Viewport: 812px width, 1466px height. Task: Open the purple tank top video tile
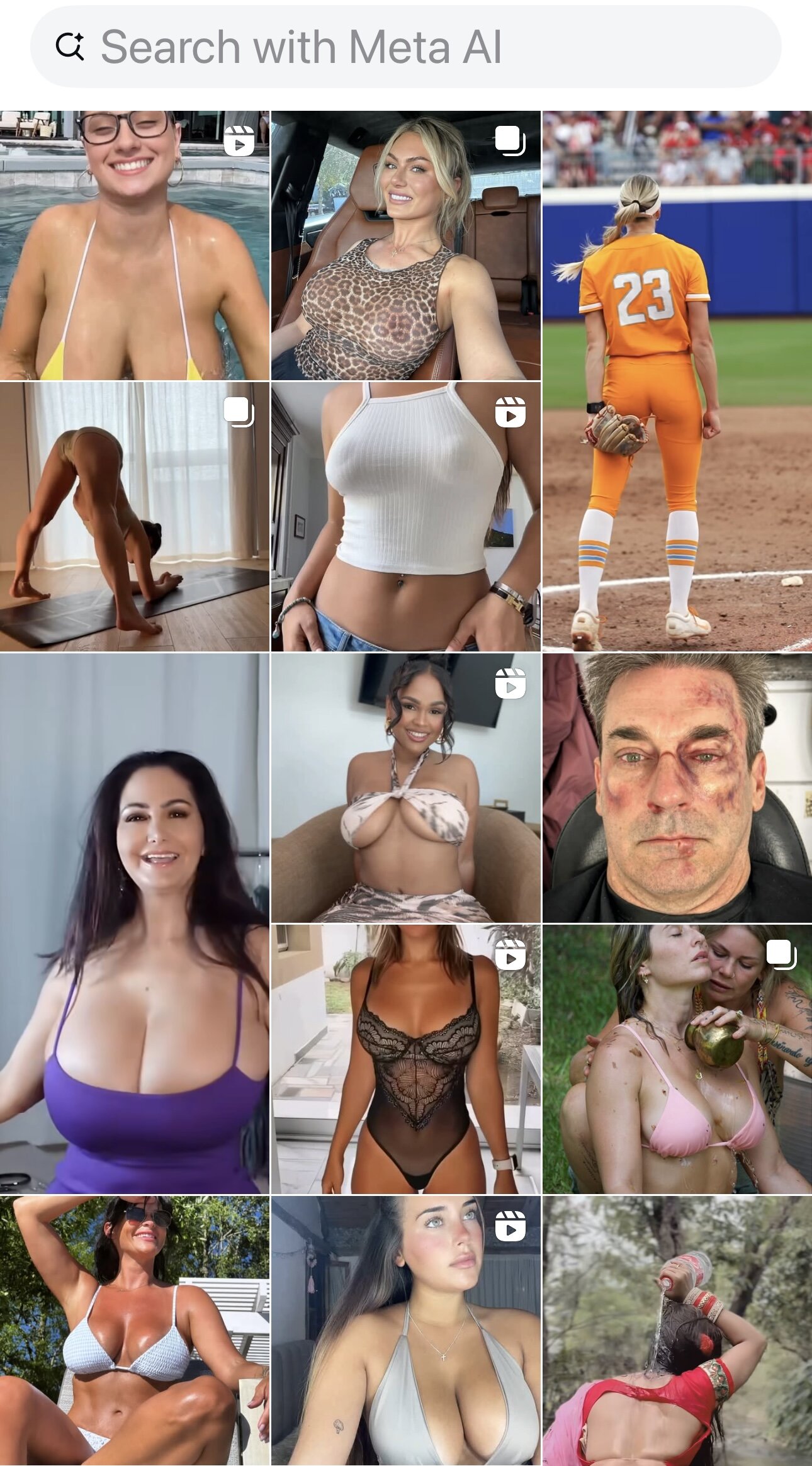pyautogui.click(x=135, y=923)
